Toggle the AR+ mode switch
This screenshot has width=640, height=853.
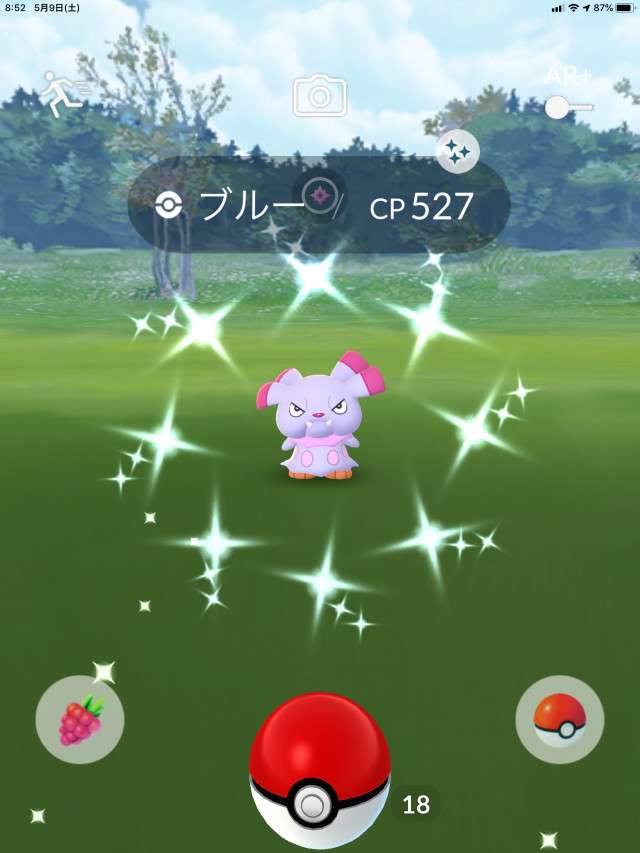click(567, 105)
